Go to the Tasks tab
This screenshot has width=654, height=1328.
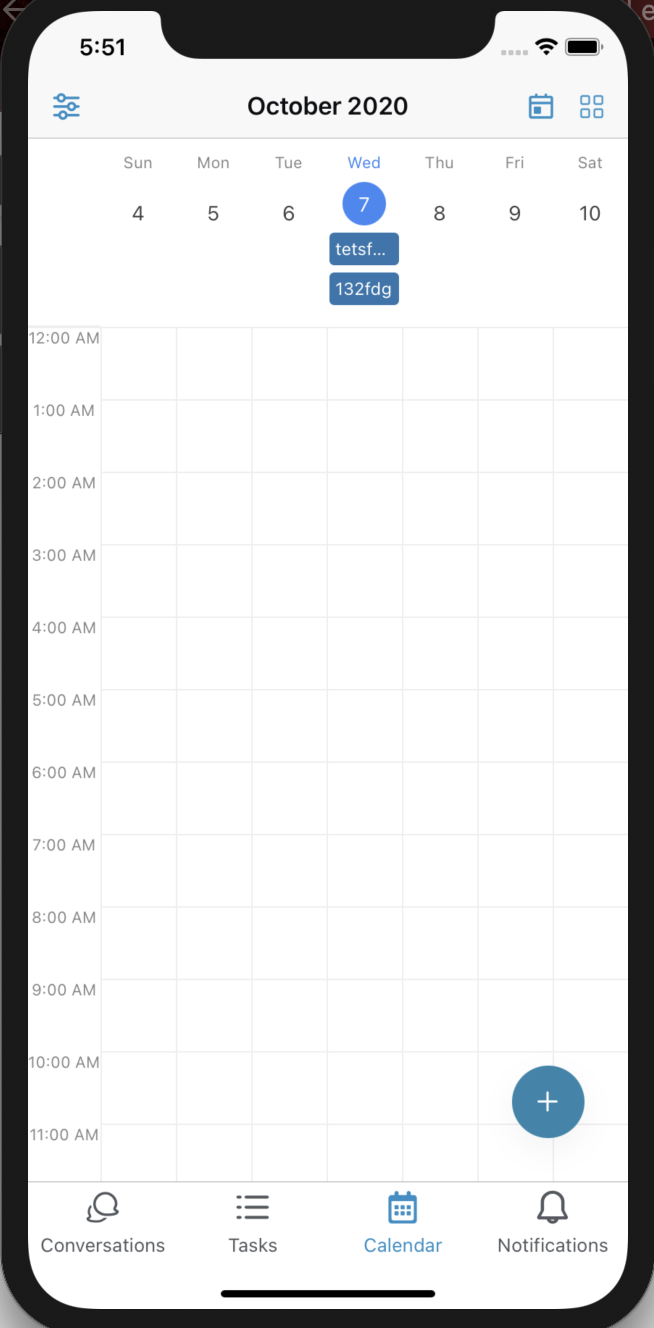pyautogui.click(x=253, y=1224)
